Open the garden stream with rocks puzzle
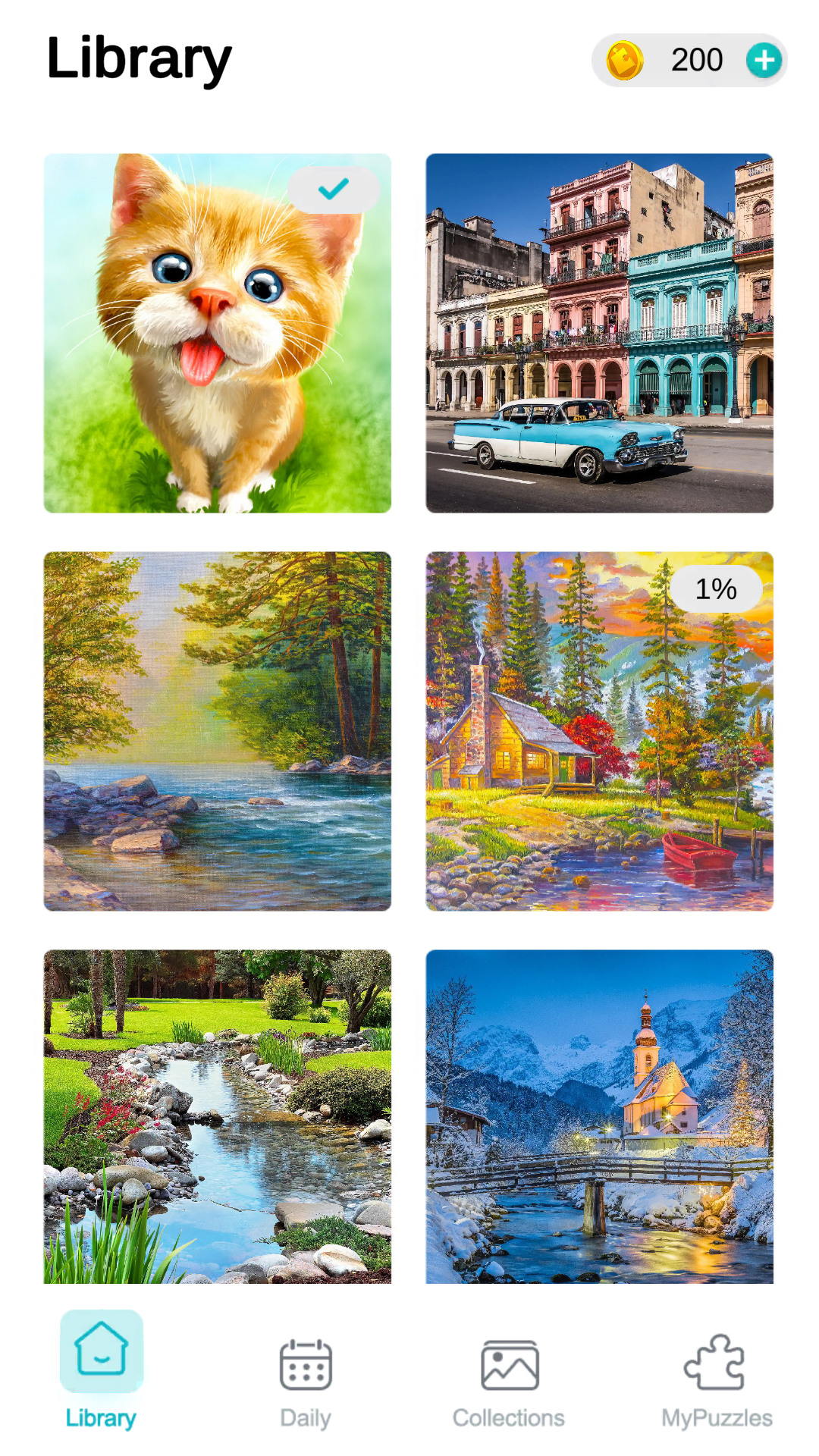This screenshot has height=1456, width=819. coord(218,1116)
